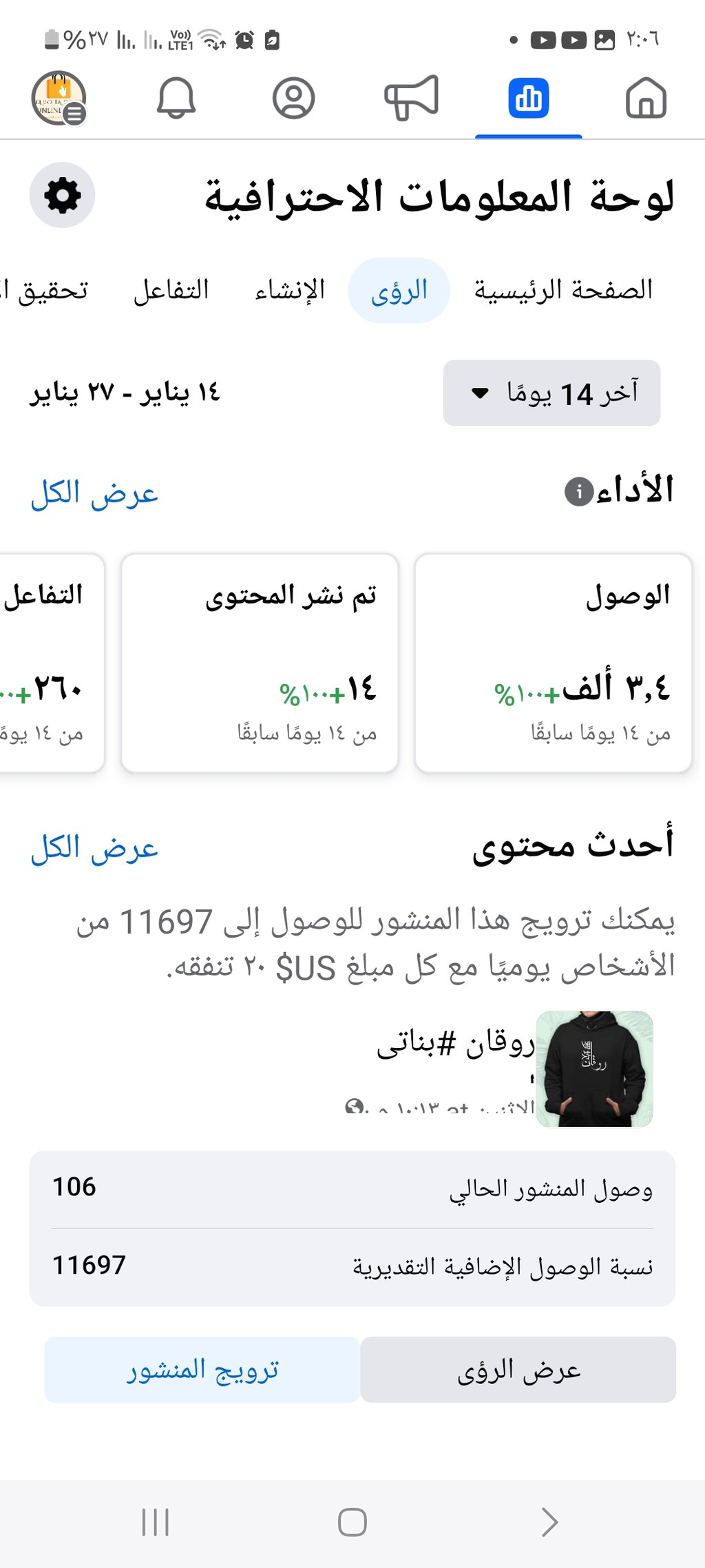Go to the home feed icon
The image size is (705, 1568).
coord(646,98)
